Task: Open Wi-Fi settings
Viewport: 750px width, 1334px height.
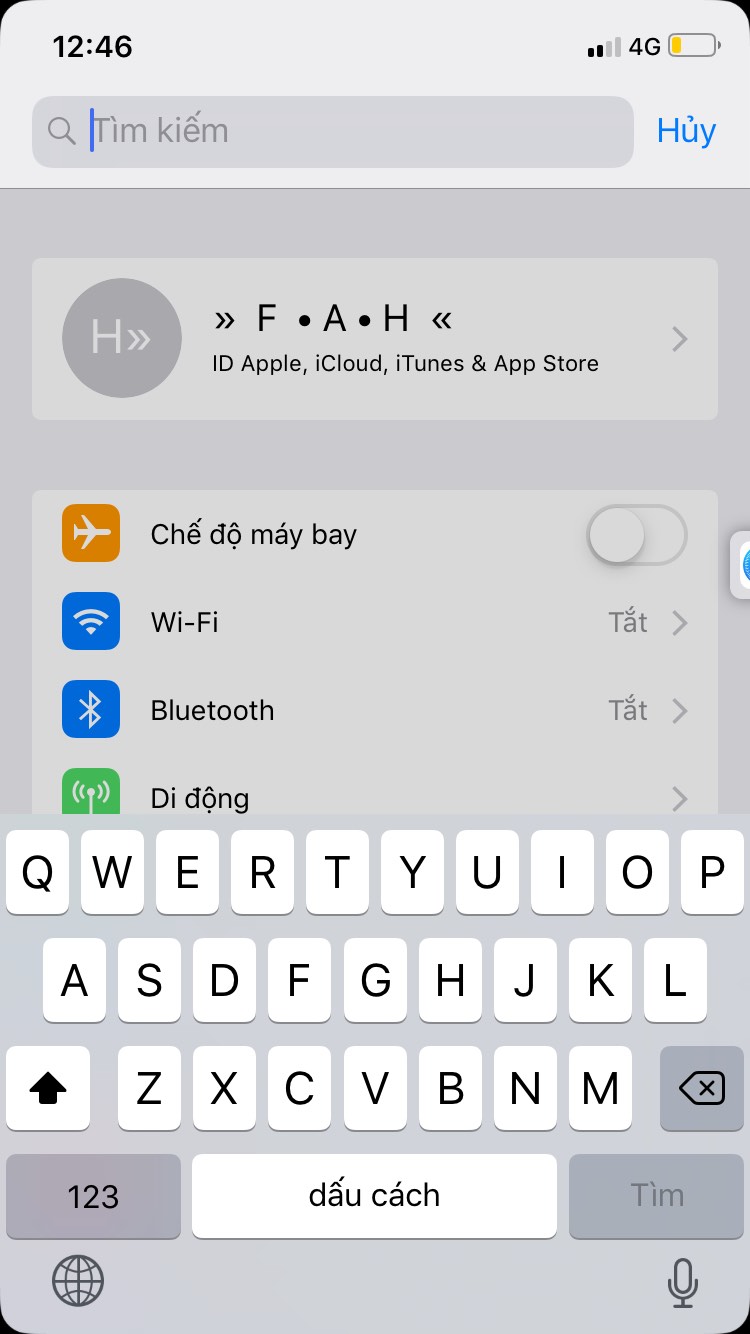Action: point(375,622)
